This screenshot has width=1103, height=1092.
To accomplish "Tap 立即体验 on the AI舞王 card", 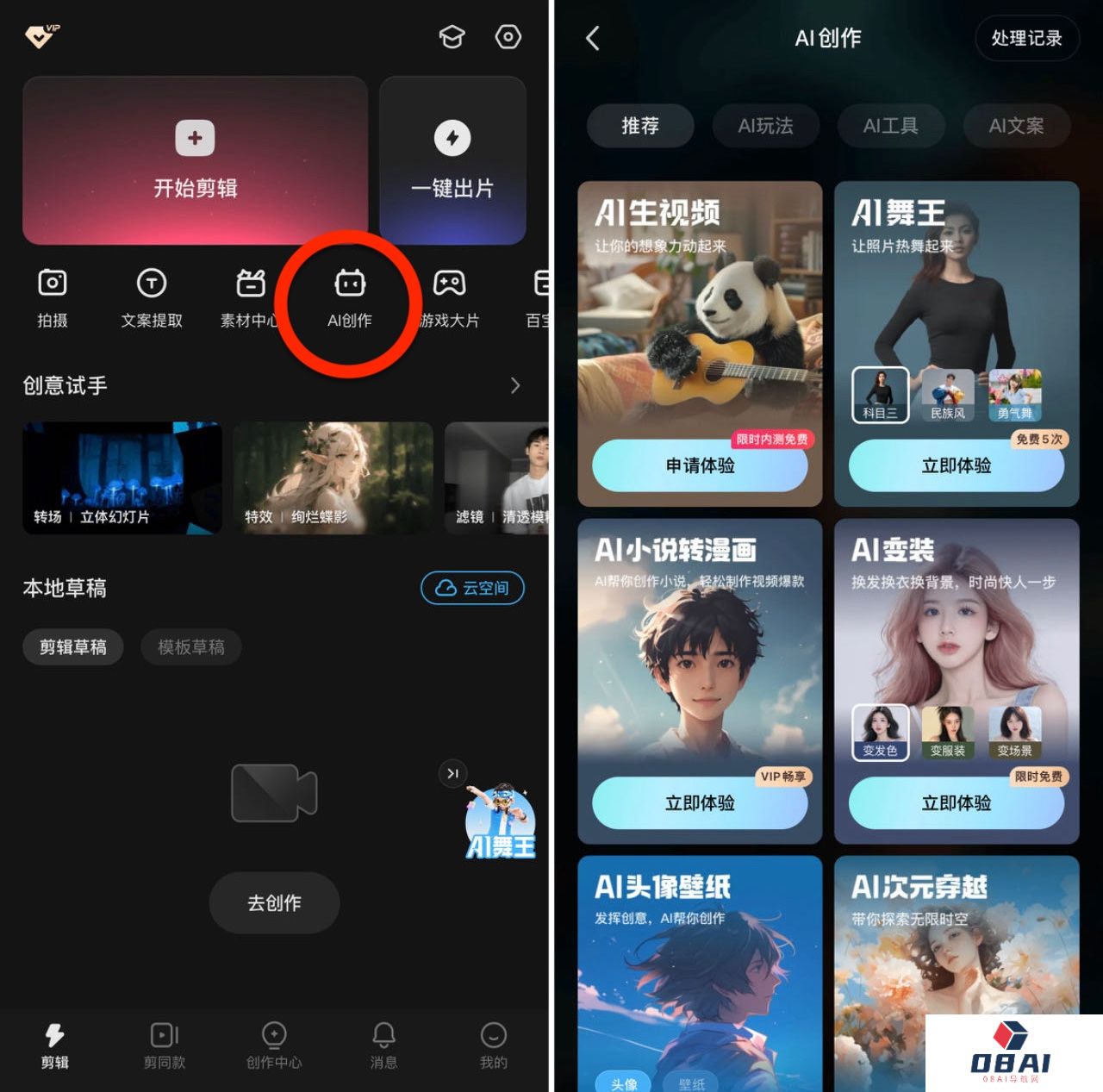I will 956,465.
